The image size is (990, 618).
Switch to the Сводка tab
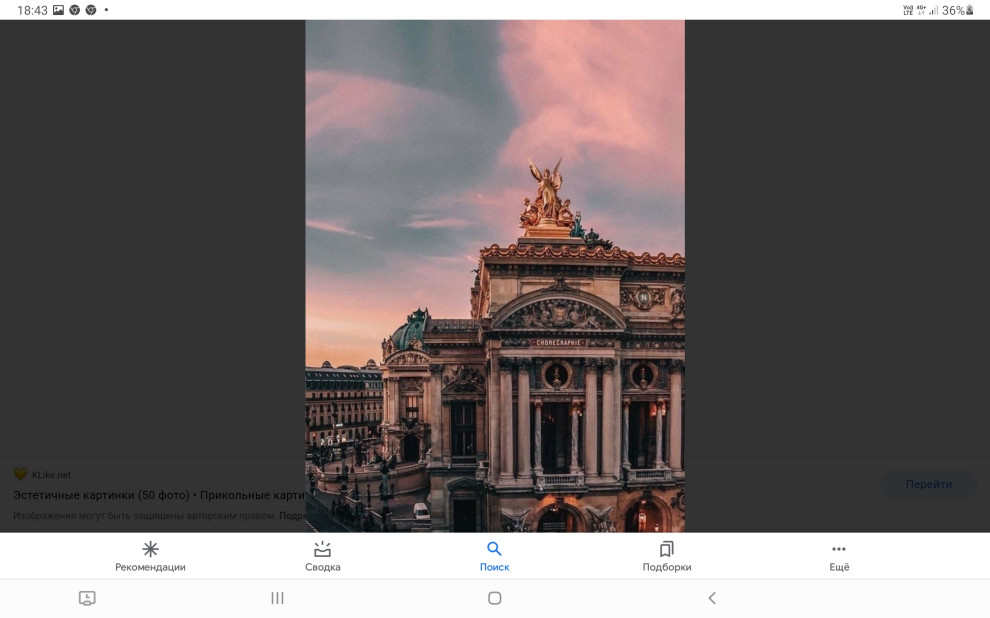click(x=322, y=556)
